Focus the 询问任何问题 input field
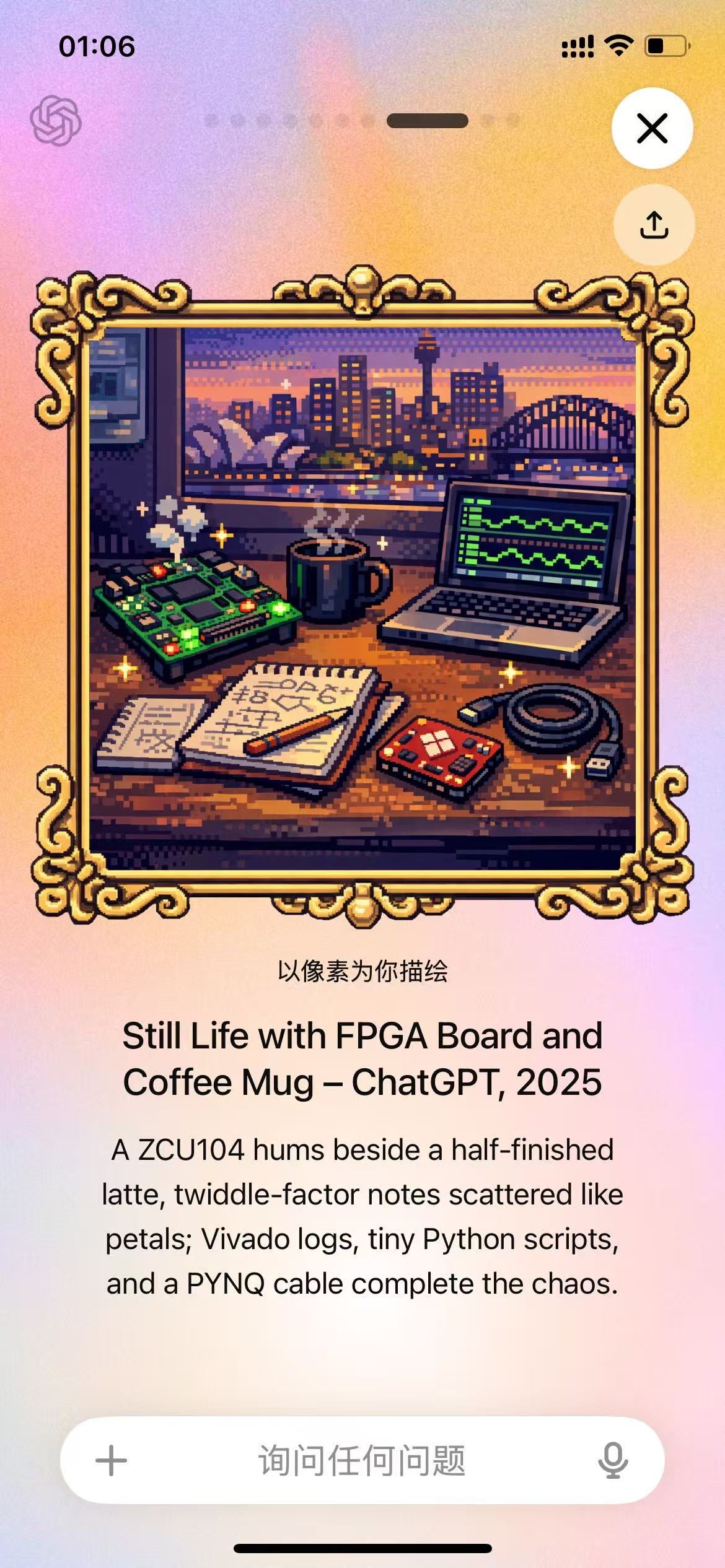This screenshot has height=1568, width=725. pos(361,1460)
